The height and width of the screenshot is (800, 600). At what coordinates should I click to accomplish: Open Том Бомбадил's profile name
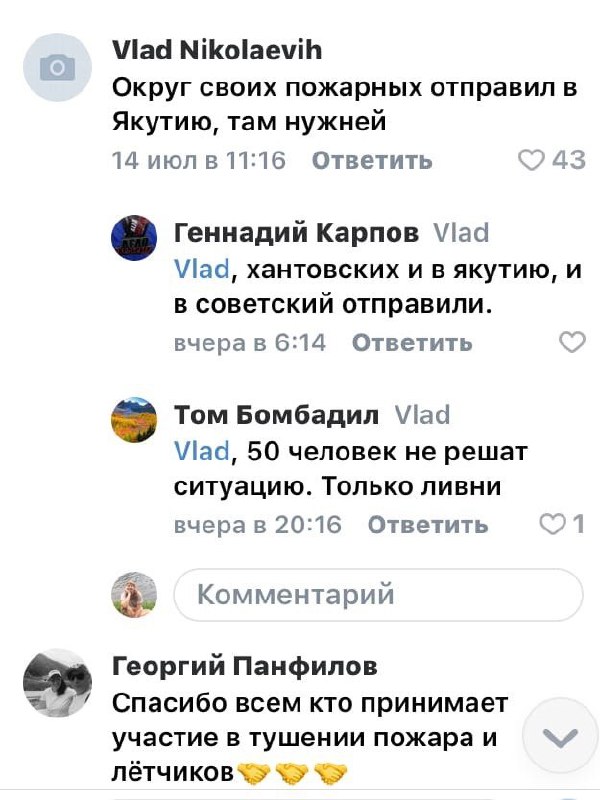coord(277,415)
